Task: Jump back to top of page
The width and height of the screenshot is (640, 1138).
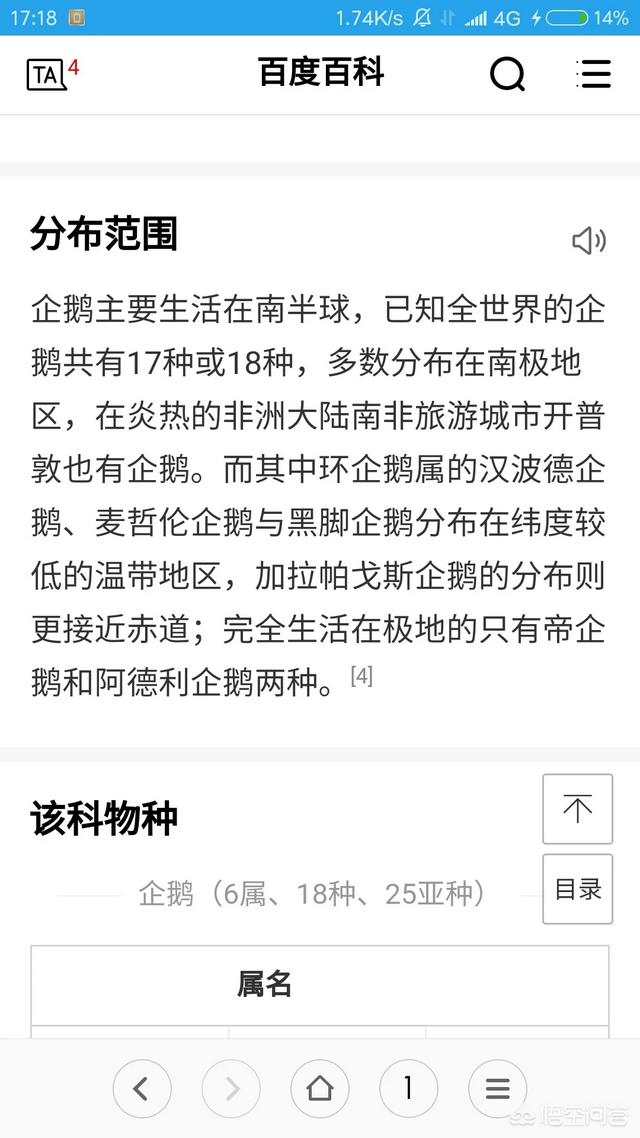Action: click(577, 808)
